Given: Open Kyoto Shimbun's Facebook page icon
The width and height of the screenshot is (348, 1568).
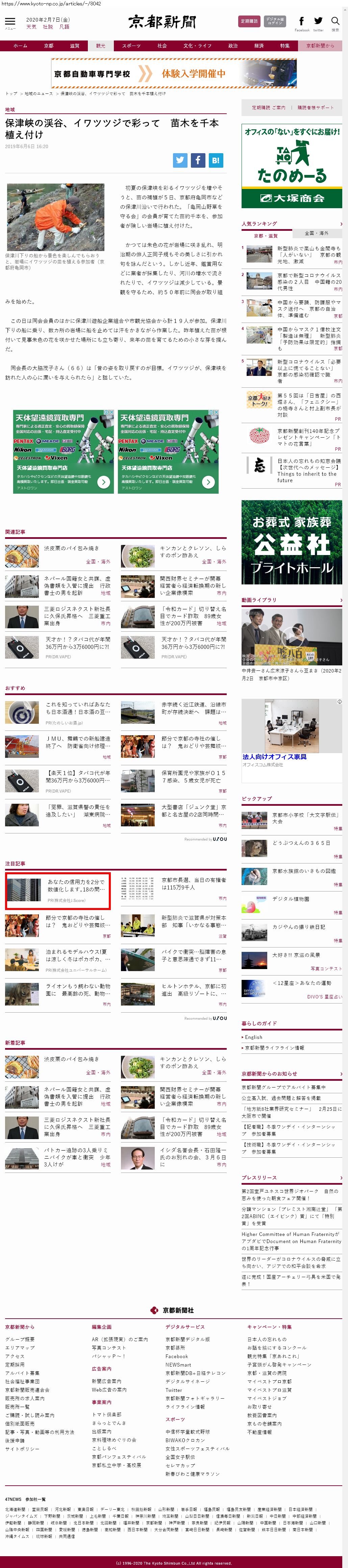Looking at the screenshot, I should coord(302,22).
